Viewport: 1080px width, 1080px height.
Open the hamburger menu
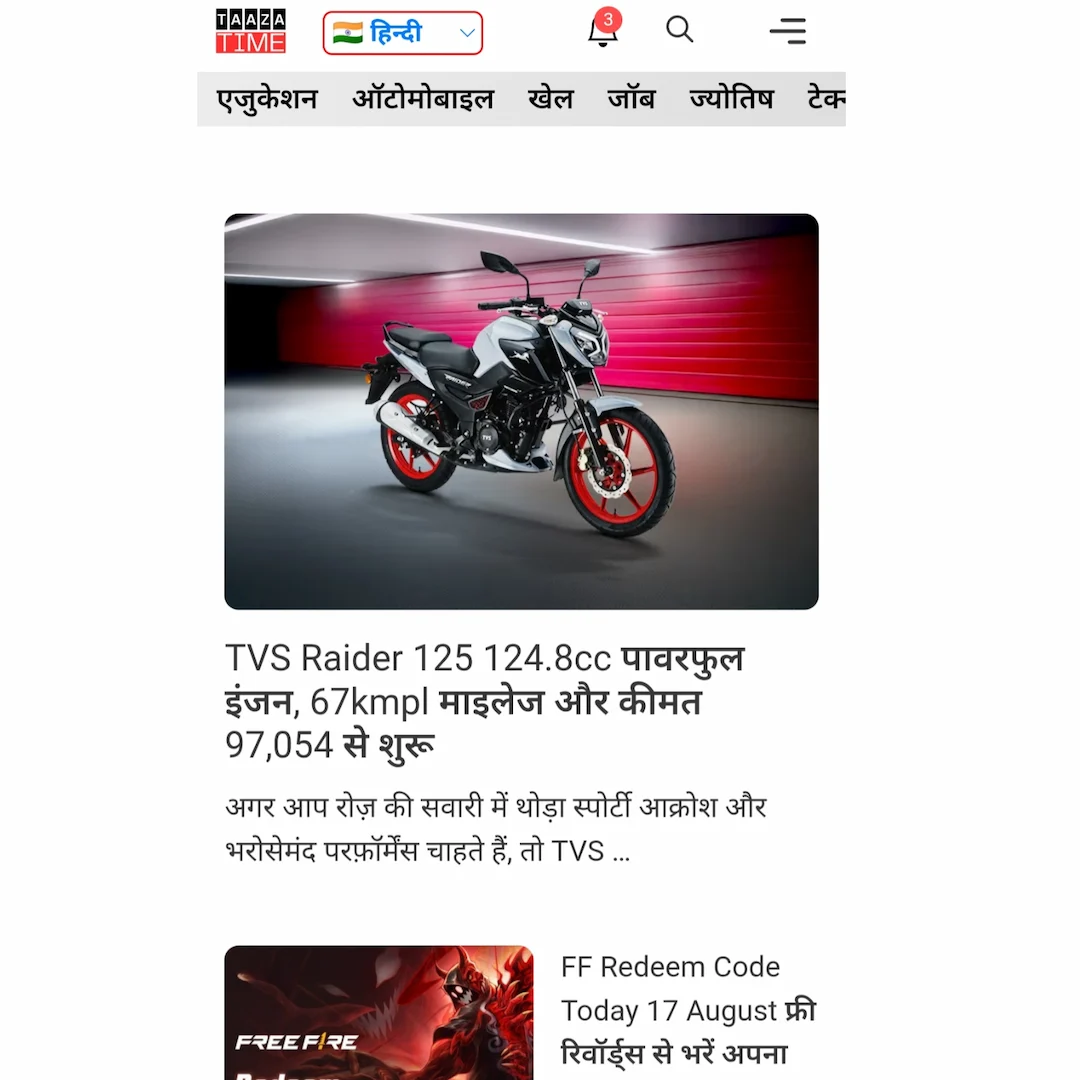pyautogui.click(x=788, y=31)
